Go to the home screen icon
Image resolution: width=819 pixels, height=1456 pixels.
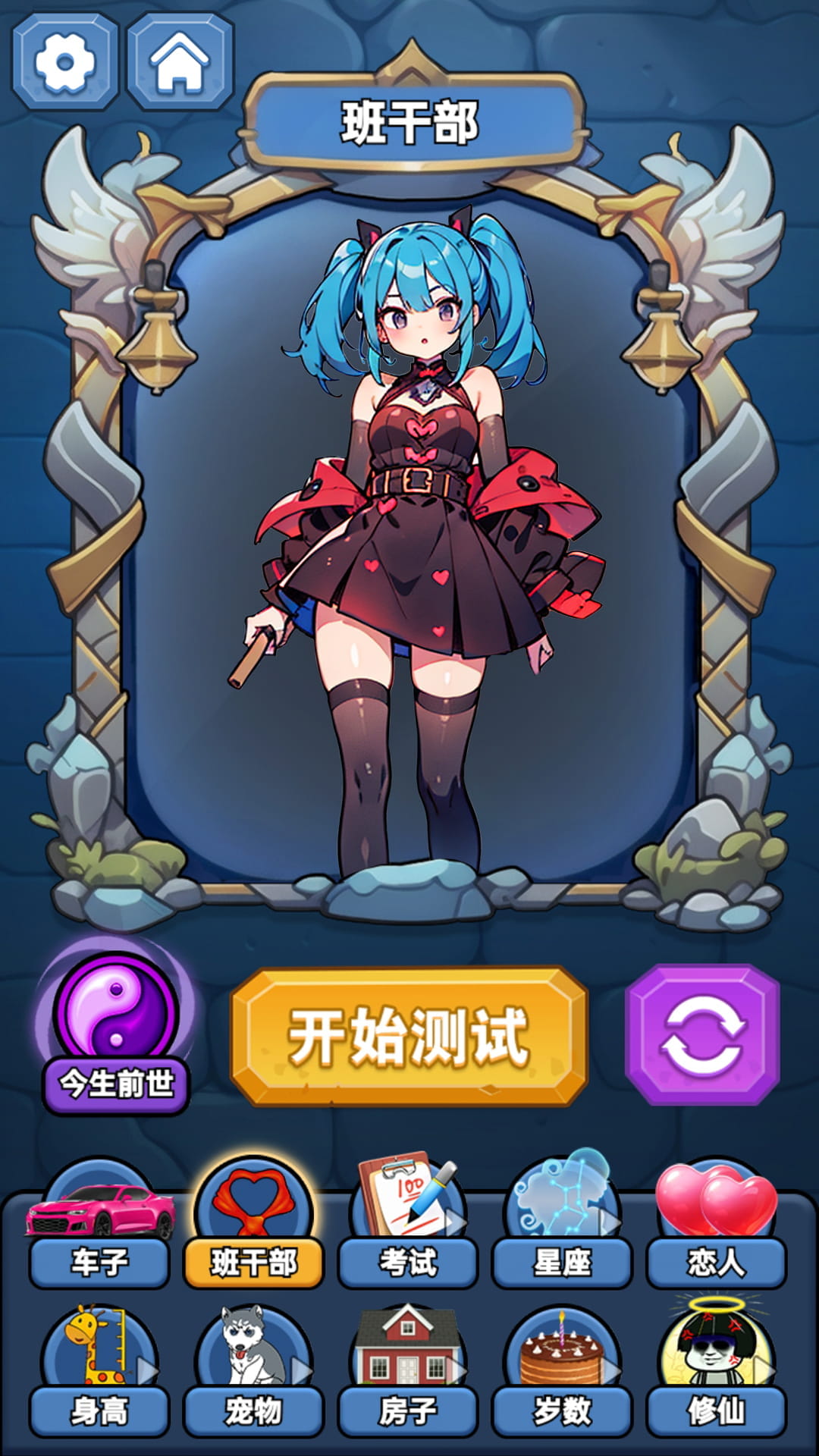(180, 61)
